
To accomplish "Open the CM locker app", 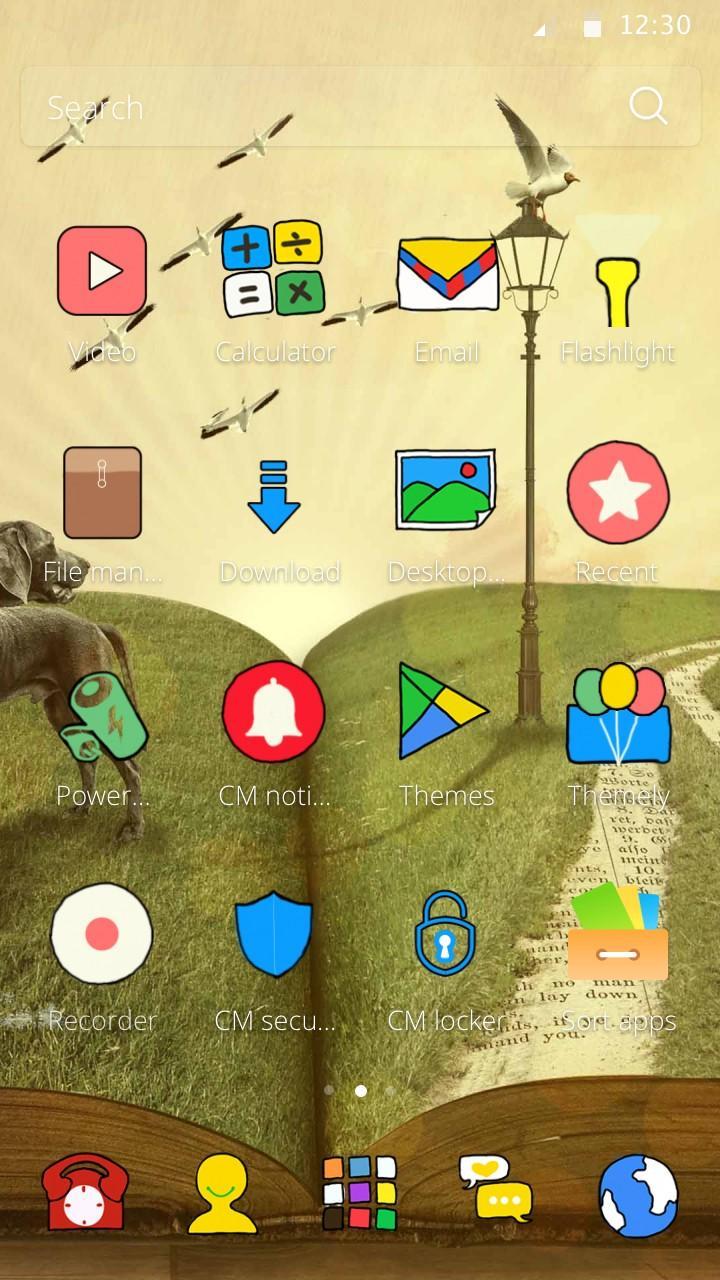I will pos(445,935).
